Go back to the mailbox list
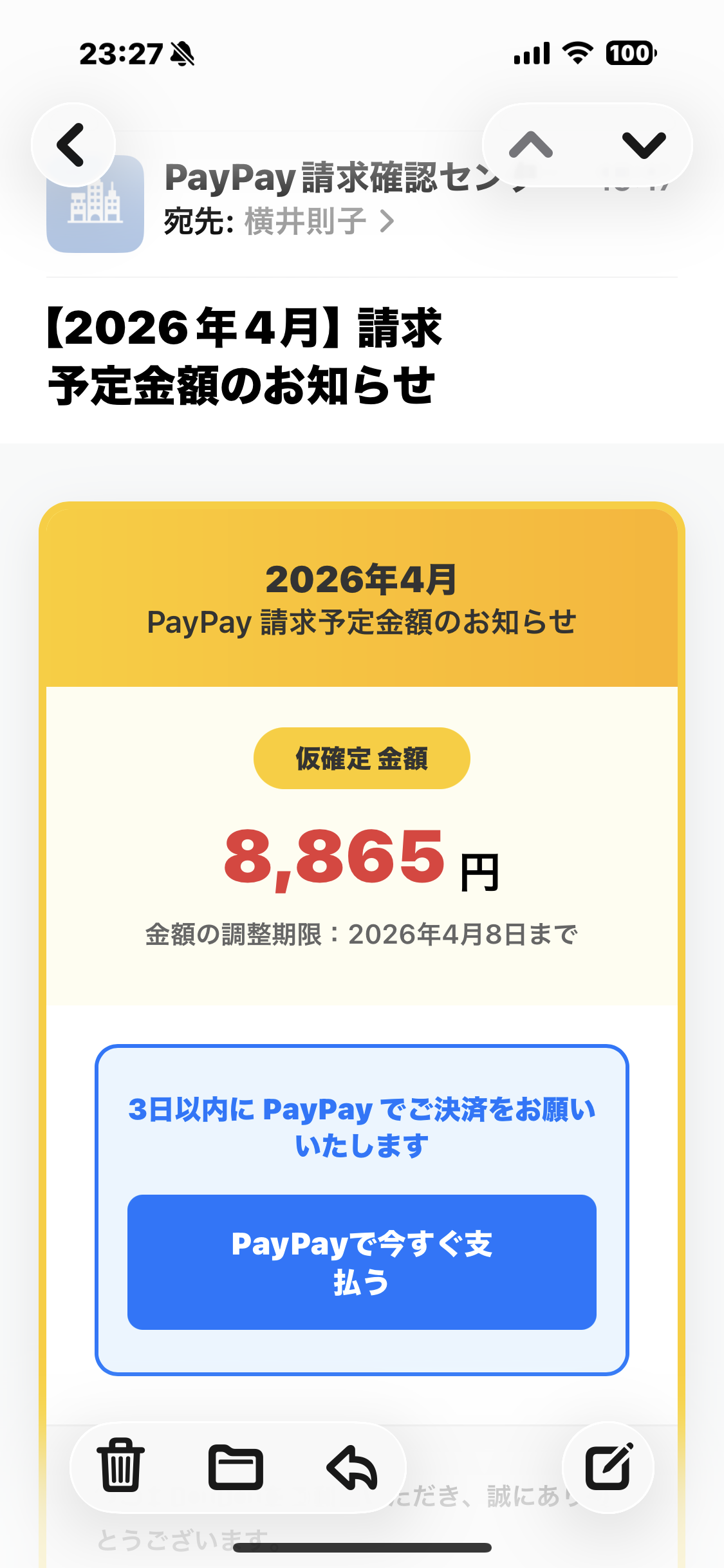 tap(73, 145)
